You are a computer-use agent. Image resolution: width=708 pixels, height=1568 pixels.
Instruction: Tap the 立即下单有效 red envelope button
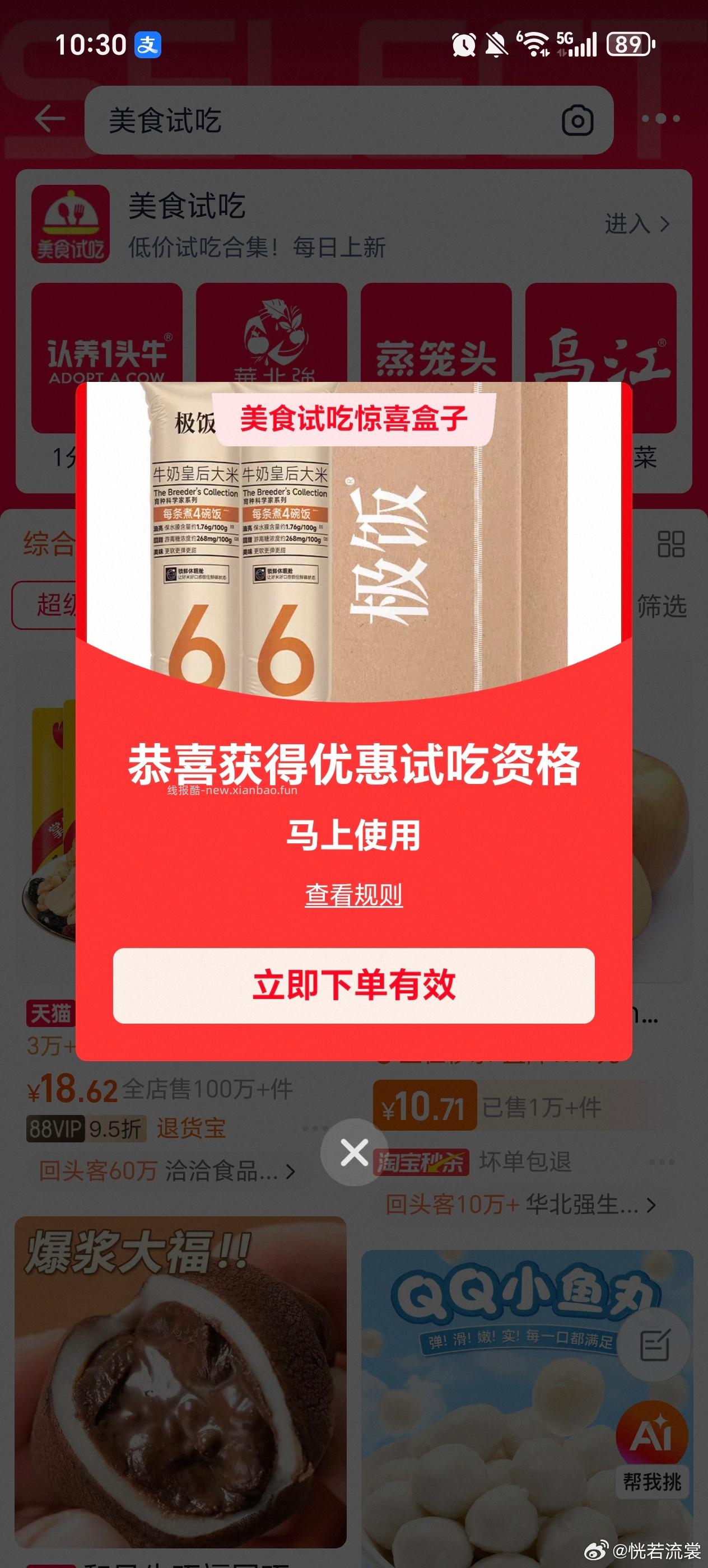tap(353, 986)
